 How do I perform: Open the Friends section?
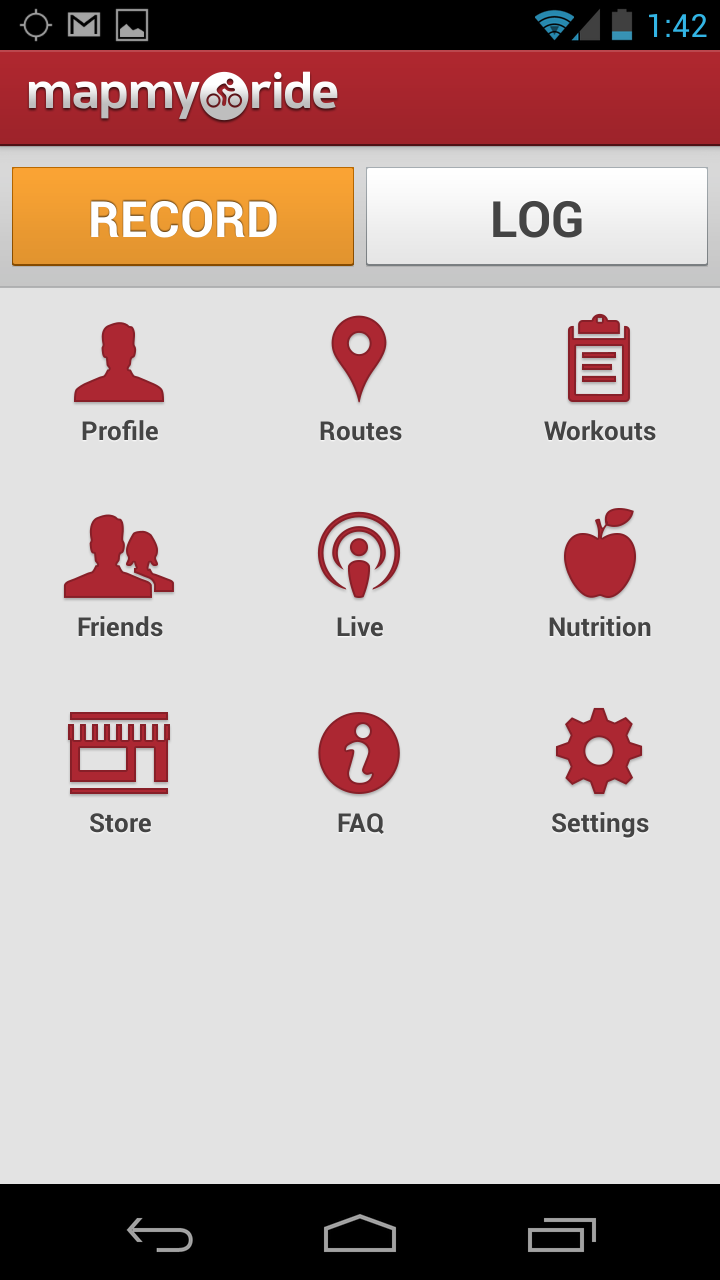(120, 576)
